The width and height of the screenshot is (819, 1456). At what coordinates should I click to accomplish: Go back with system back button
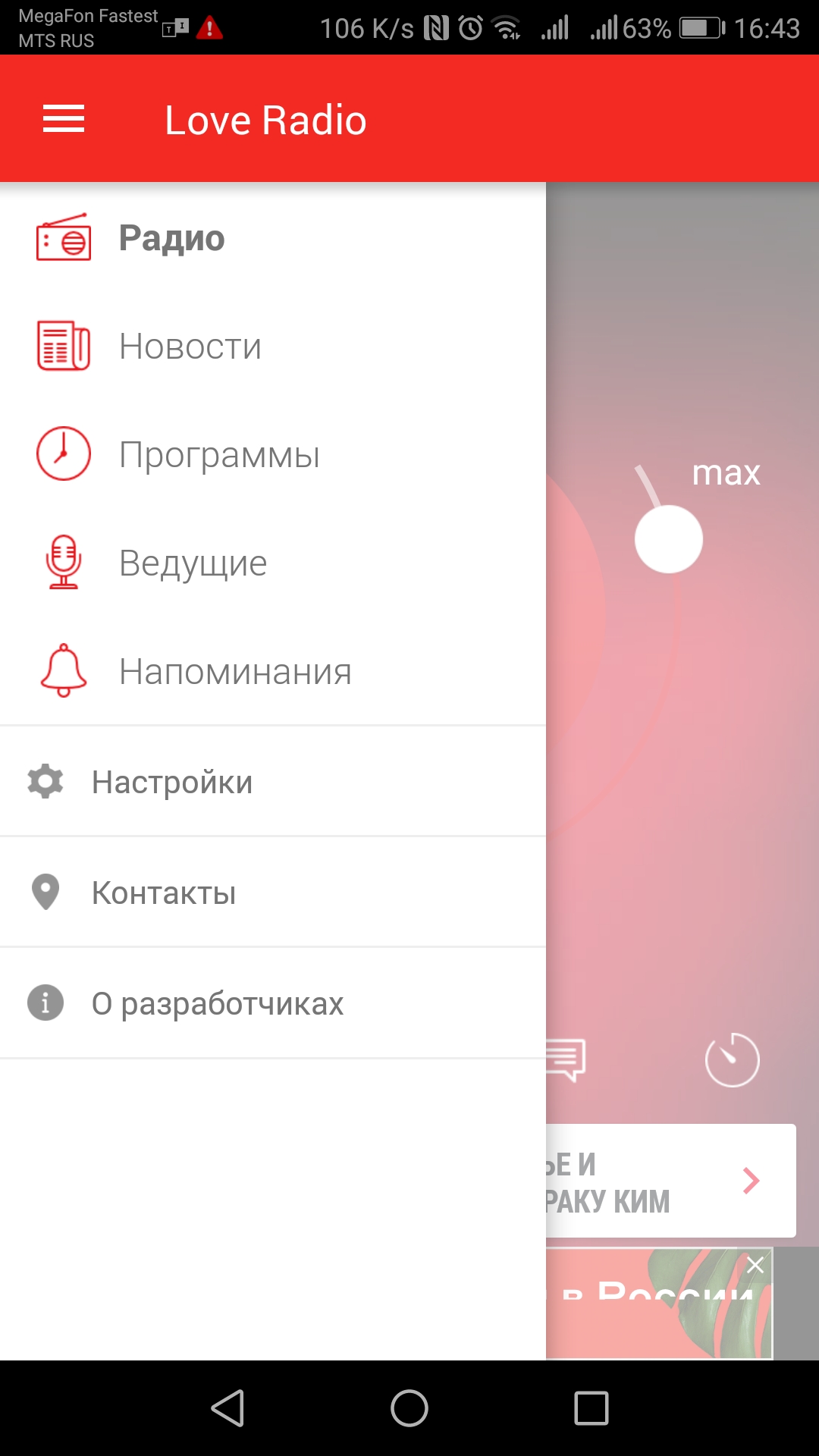click(x=227, y=1408)
